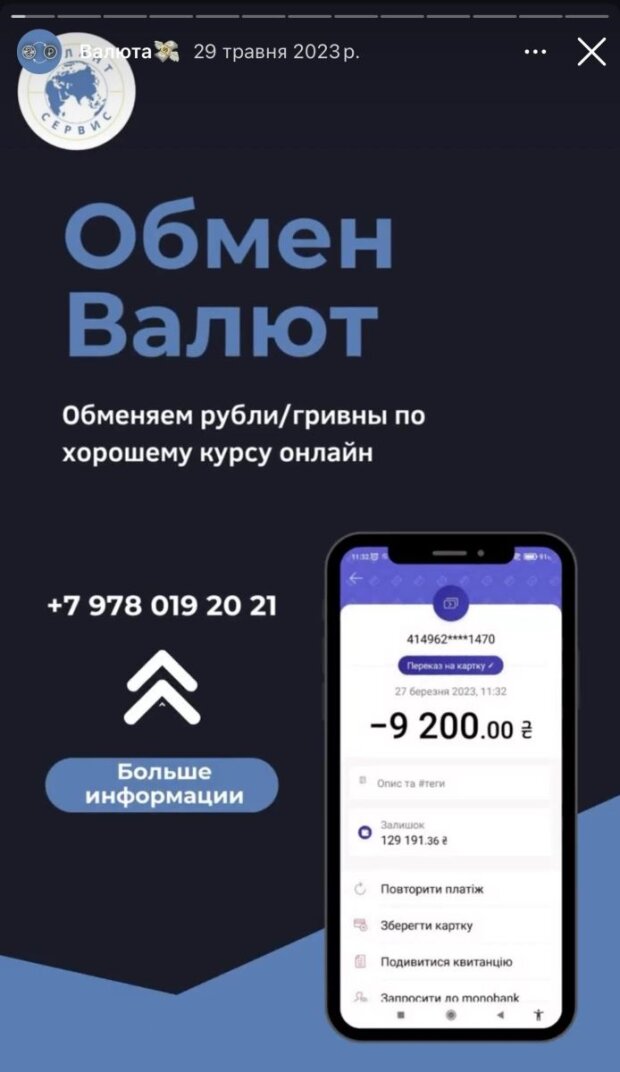Open the three-dot story options menu
The width and height of the screenshot is (620, 1072).
(536, 52)
